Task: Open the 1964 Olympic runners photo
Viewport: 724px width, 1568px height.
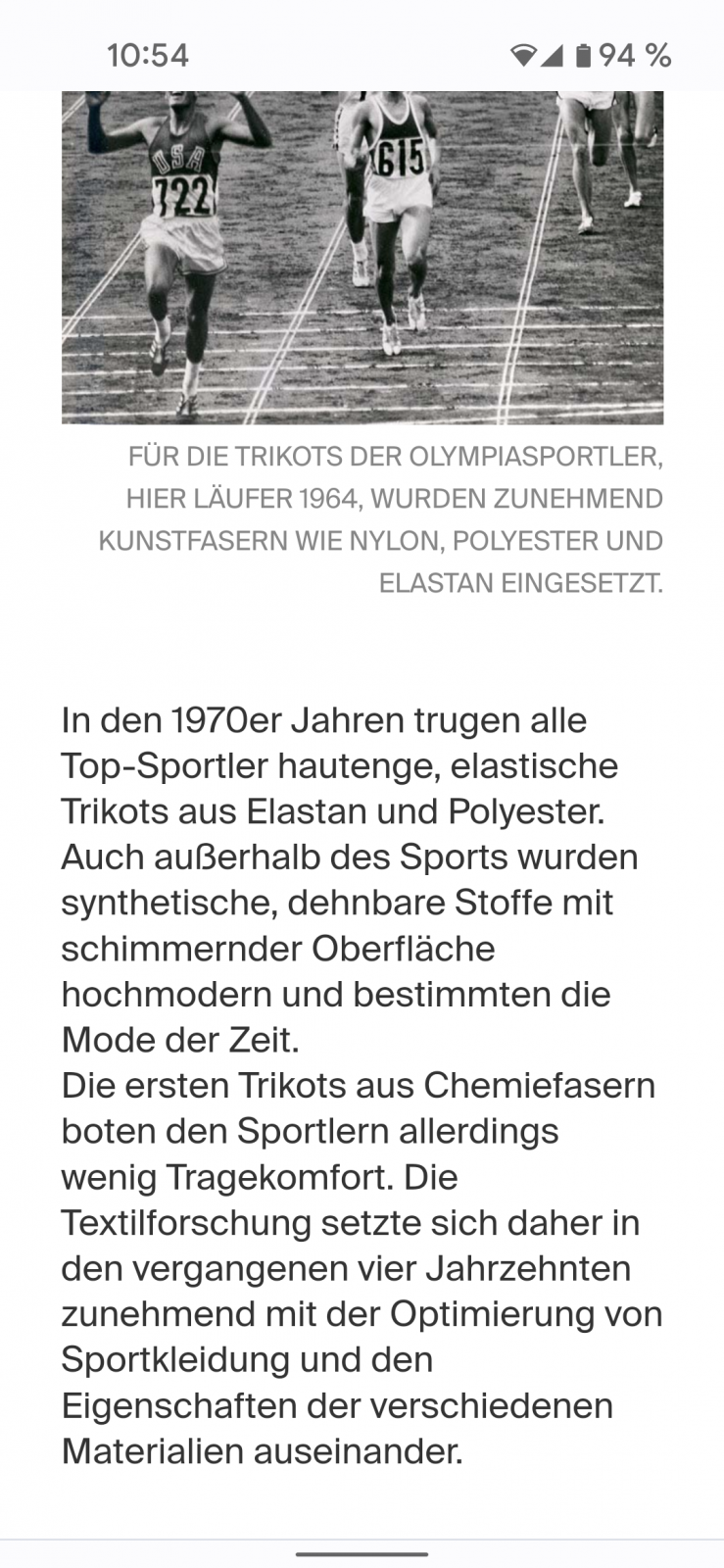Action: [x=362, y=257]
